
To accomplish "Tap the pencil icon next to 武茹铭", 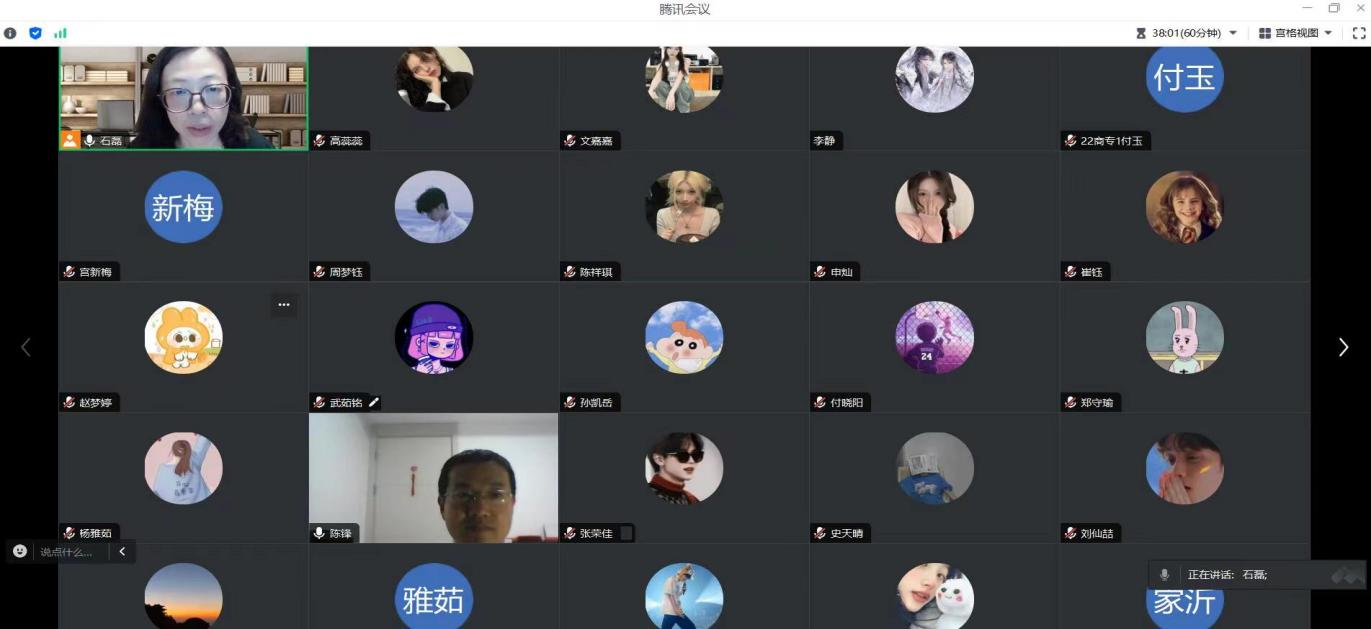I will point(374,402).
